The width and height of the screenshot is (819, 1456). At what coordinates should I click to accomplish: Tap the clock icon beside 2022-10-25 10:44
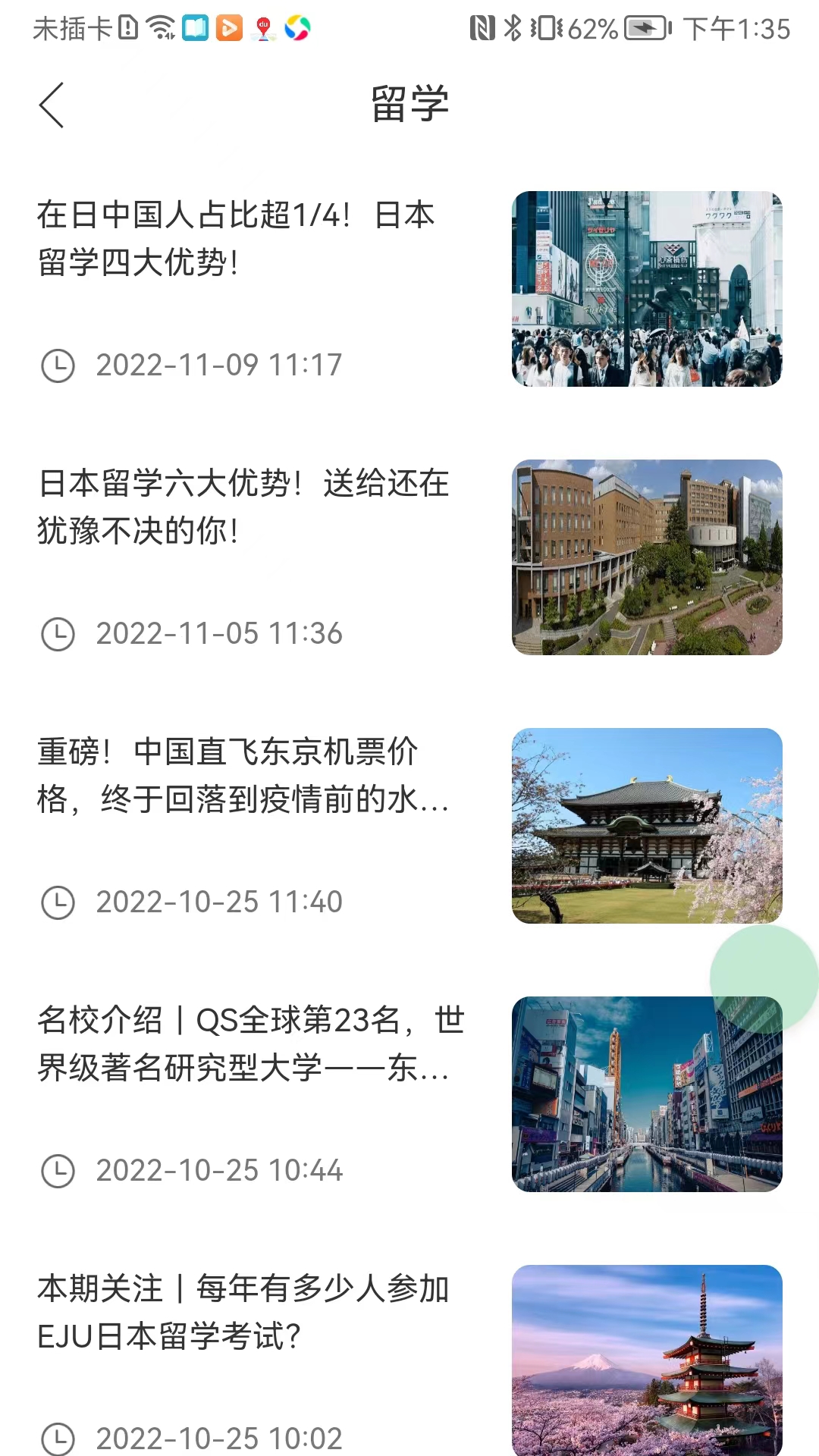(59, 1169)
